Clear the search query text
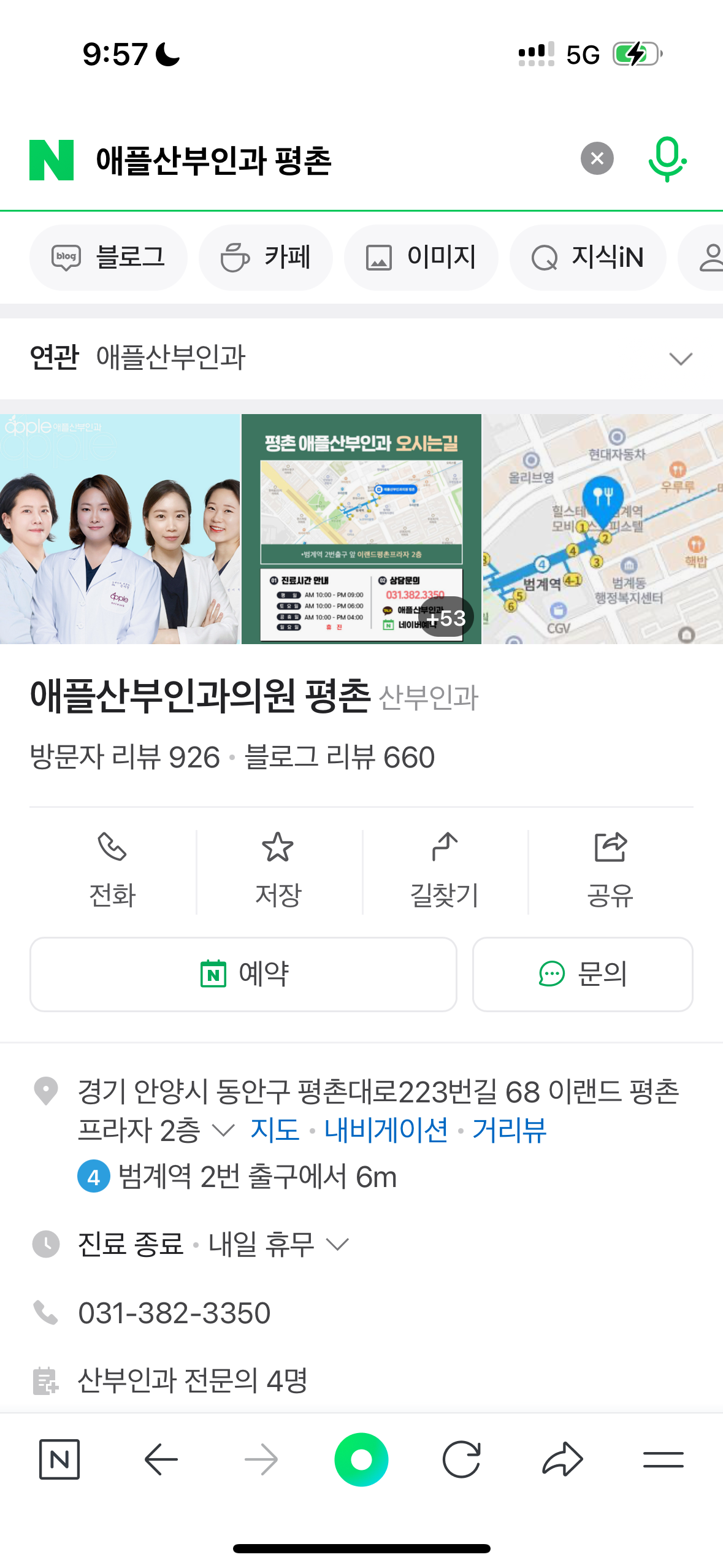723x1568 pixels. (x=597, y=159)
